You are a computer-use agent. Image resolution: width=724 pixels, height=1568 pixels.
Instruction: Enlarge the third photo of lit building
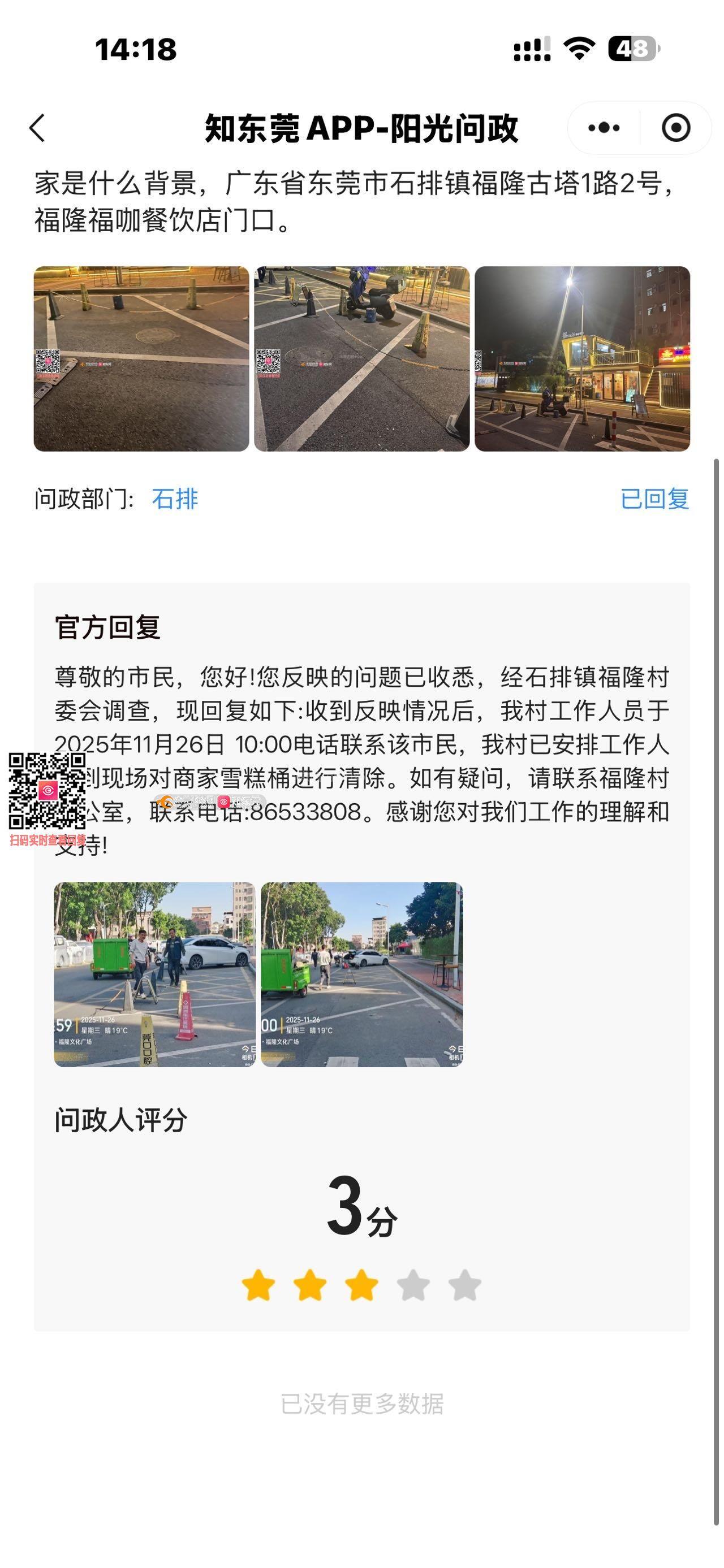click(x=582, y=358)
